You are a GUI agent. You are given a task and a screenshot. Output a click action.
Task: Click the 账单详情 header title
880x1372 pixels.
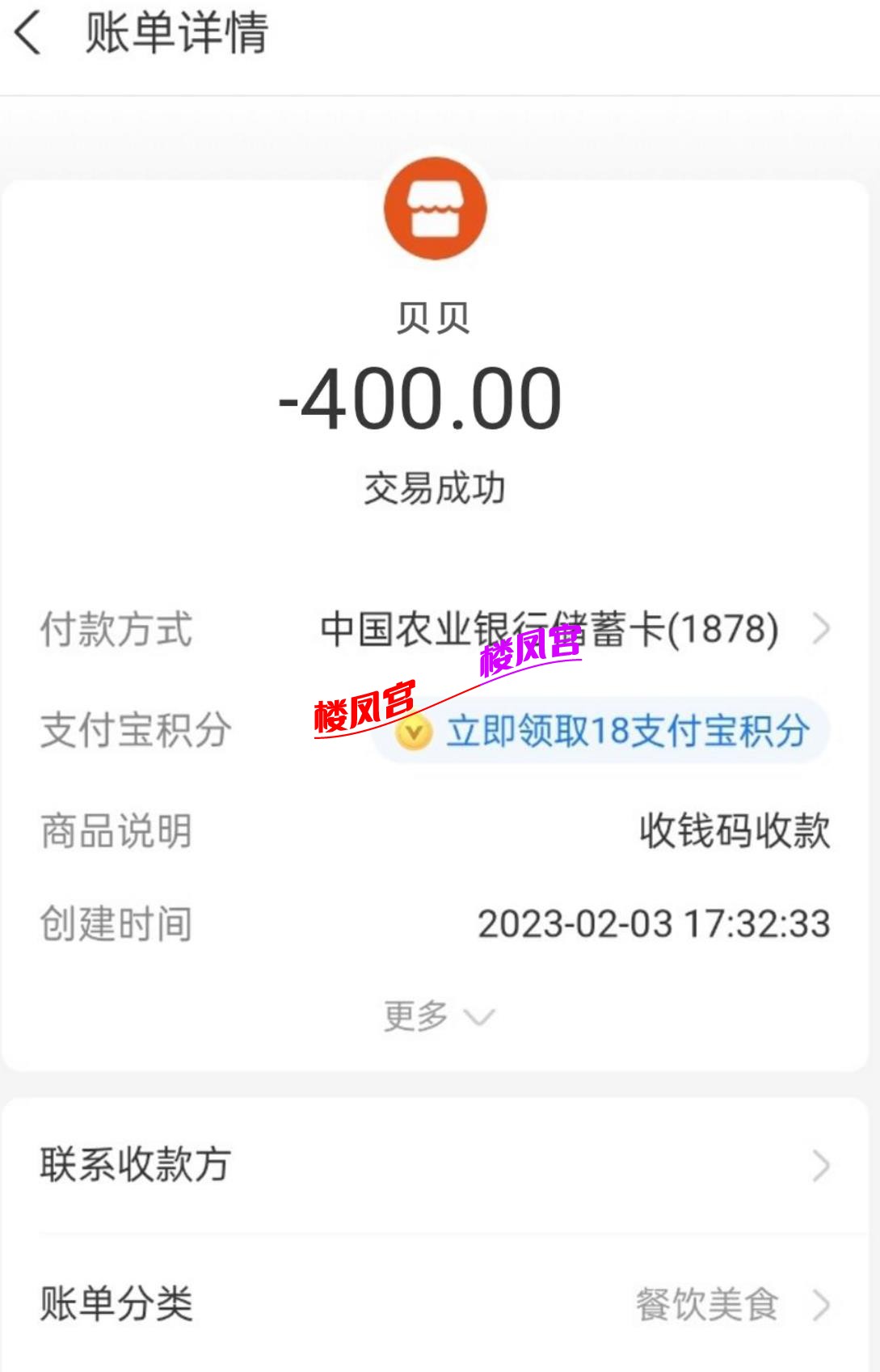176,34
